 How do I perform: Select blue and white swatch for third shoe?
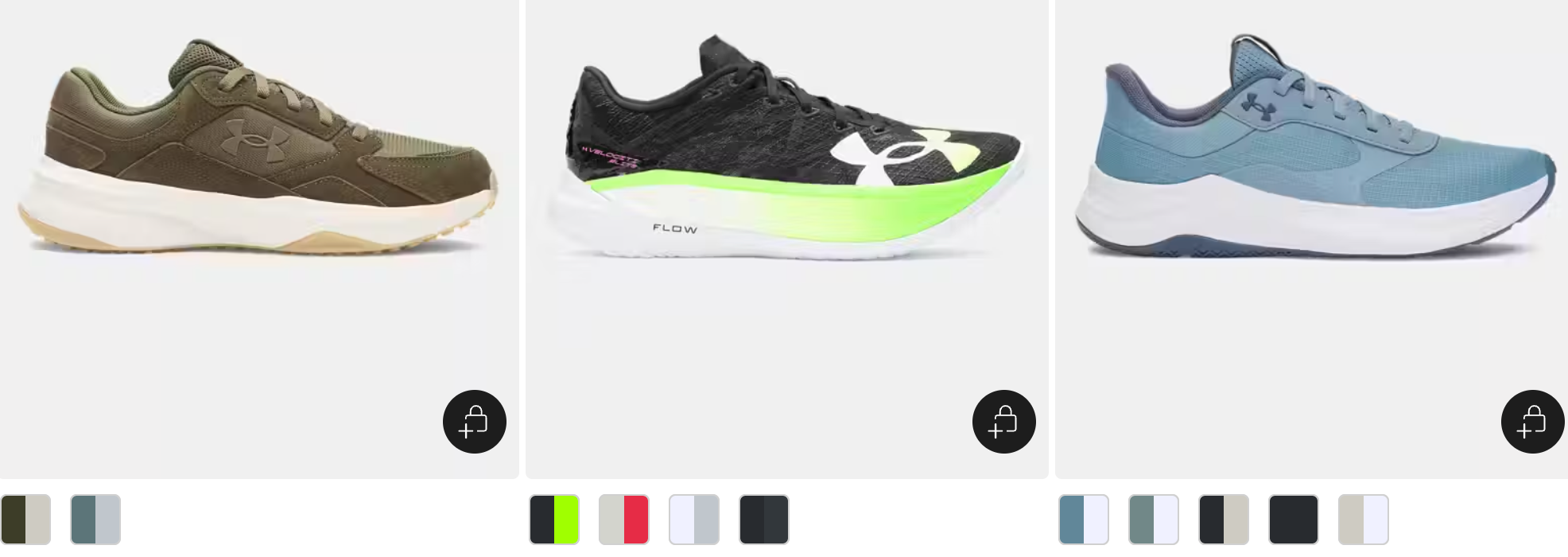click(1084, 520)
